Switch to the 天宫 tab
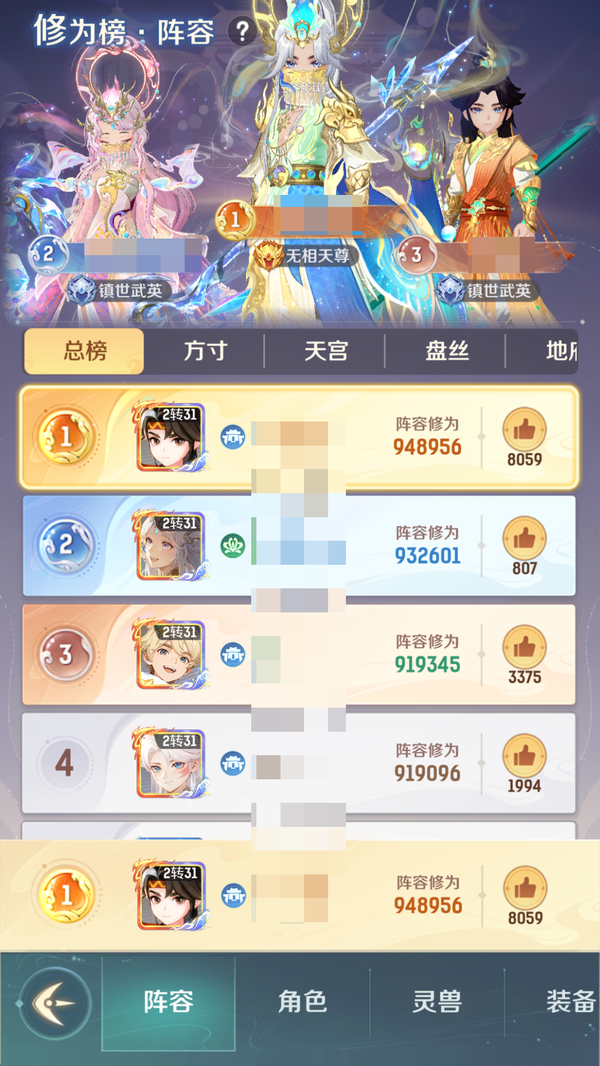Image resolution: width=600 pixels, height=1066 pixels. click(325, 352)
